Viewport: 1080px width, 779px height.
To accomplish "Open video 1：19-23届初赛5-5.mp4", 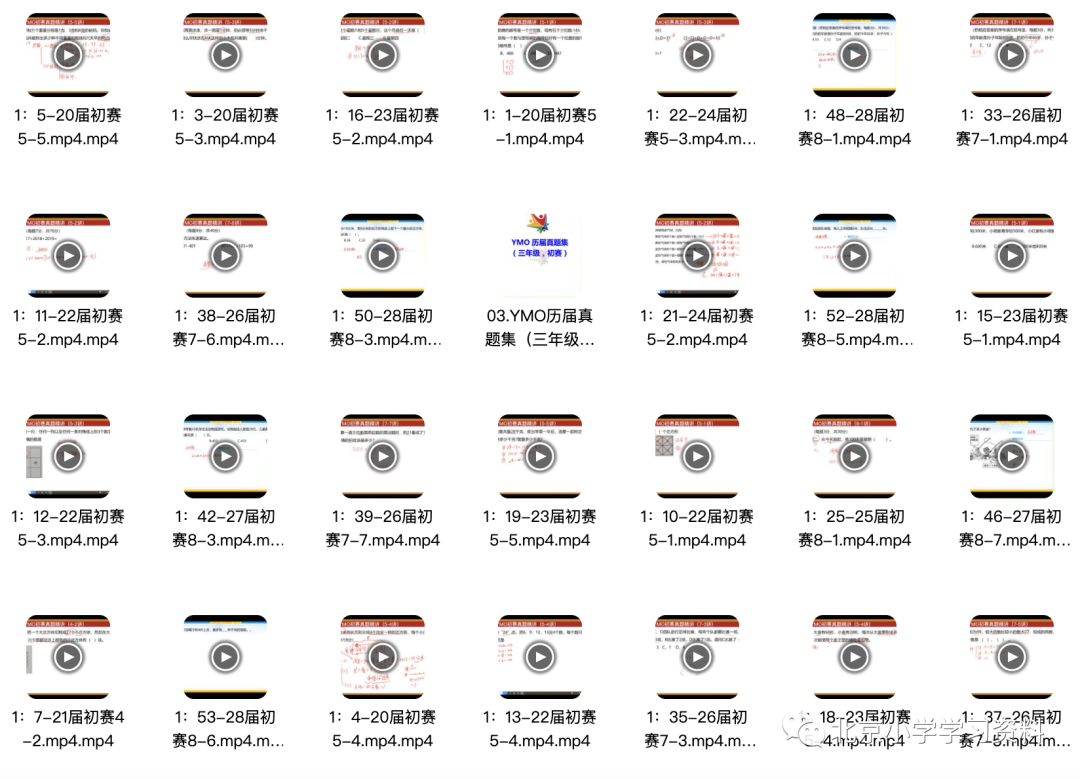I will click(540, 457).
